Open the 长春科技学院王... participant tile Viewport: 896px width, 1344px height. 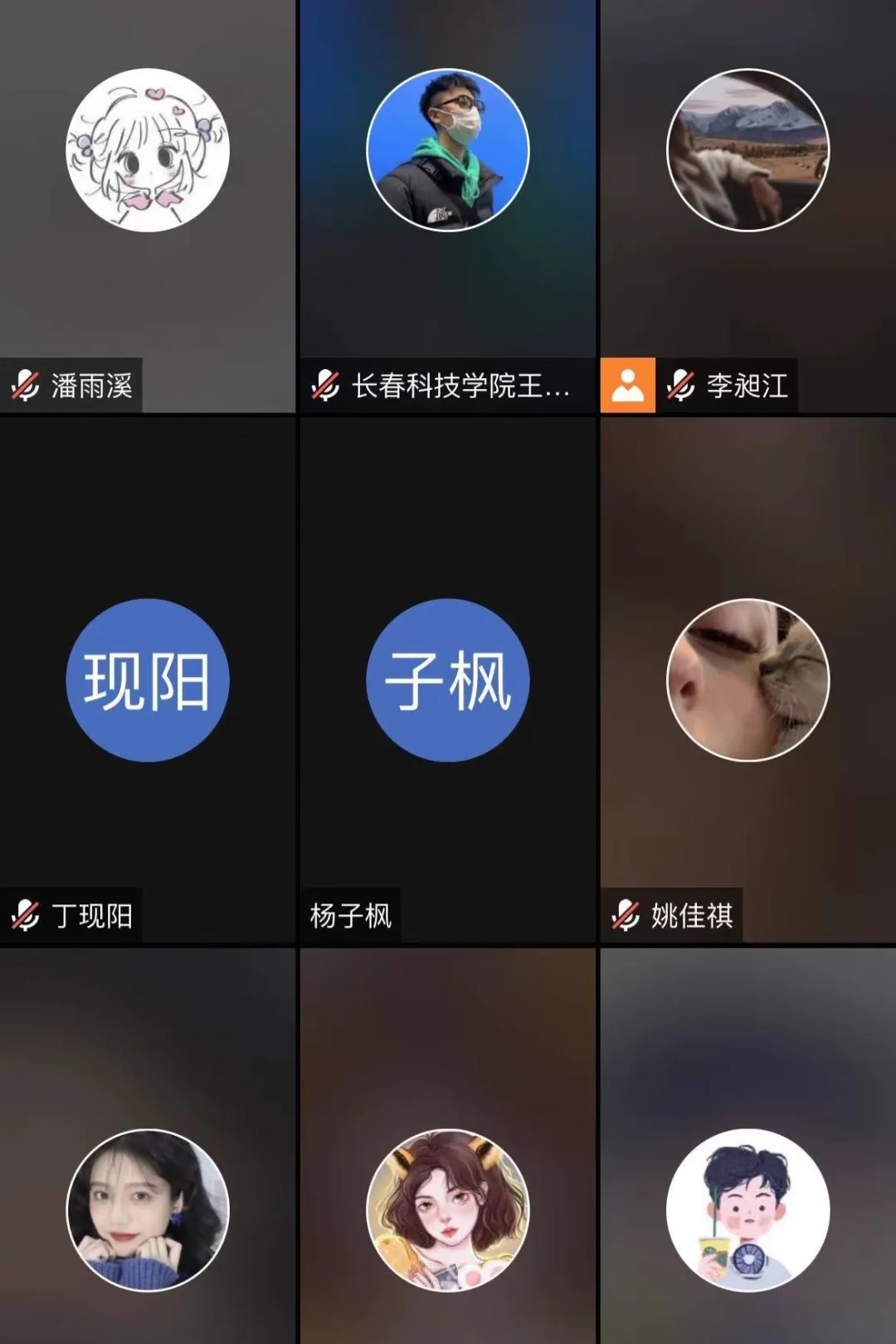coord(448,206)
